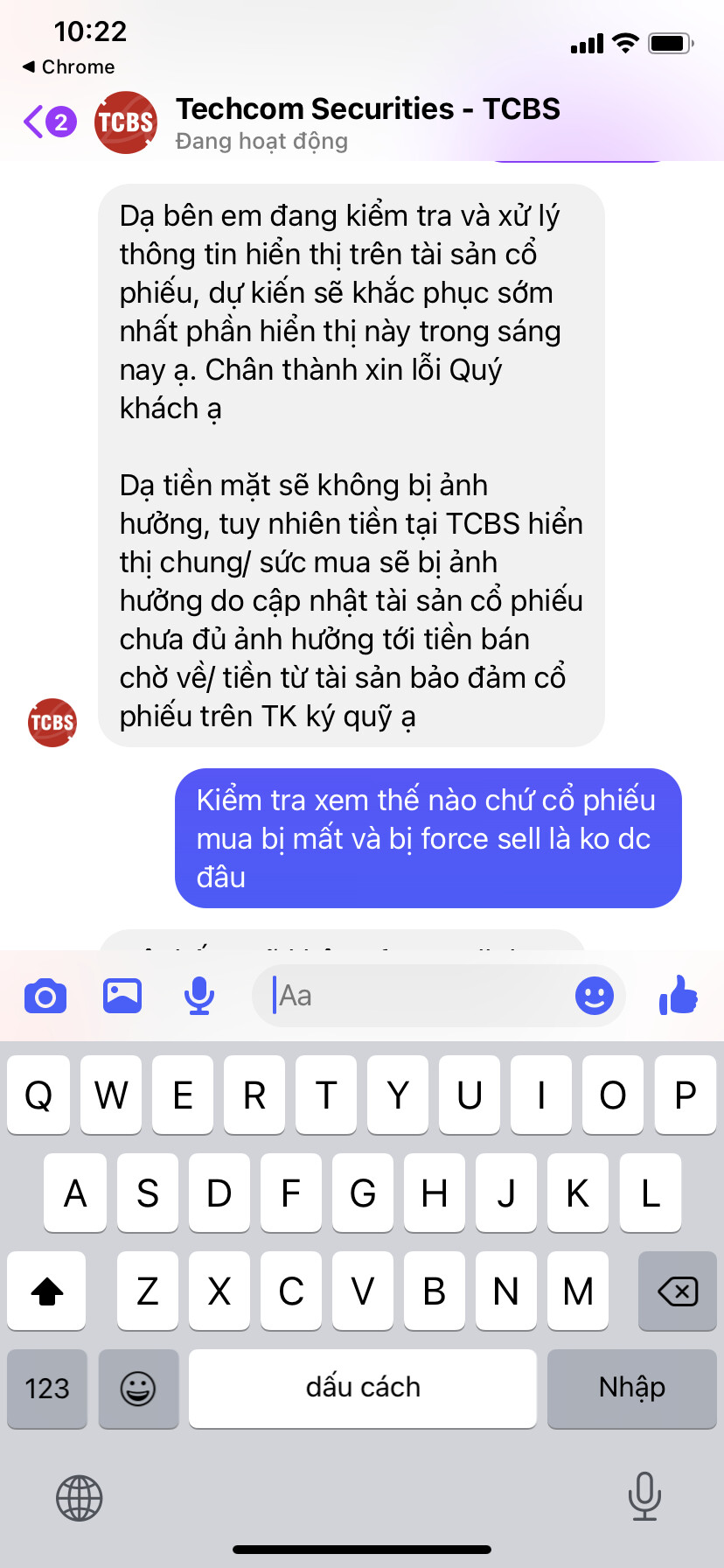
Task: Tap the dấu cách space bar
Action: (363, 1389)
